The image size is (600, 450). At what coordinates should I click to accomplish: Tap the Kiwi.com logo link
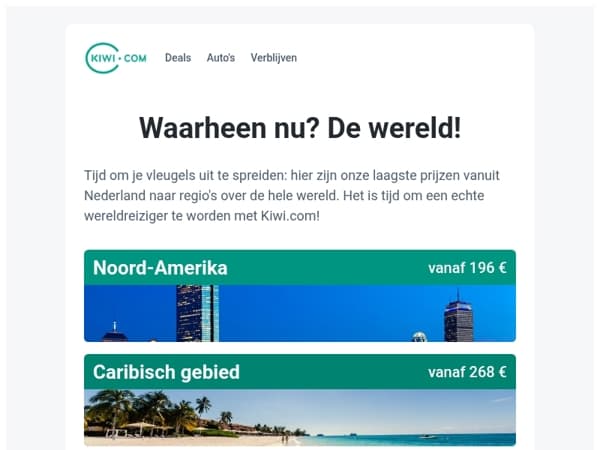(116, 58)
